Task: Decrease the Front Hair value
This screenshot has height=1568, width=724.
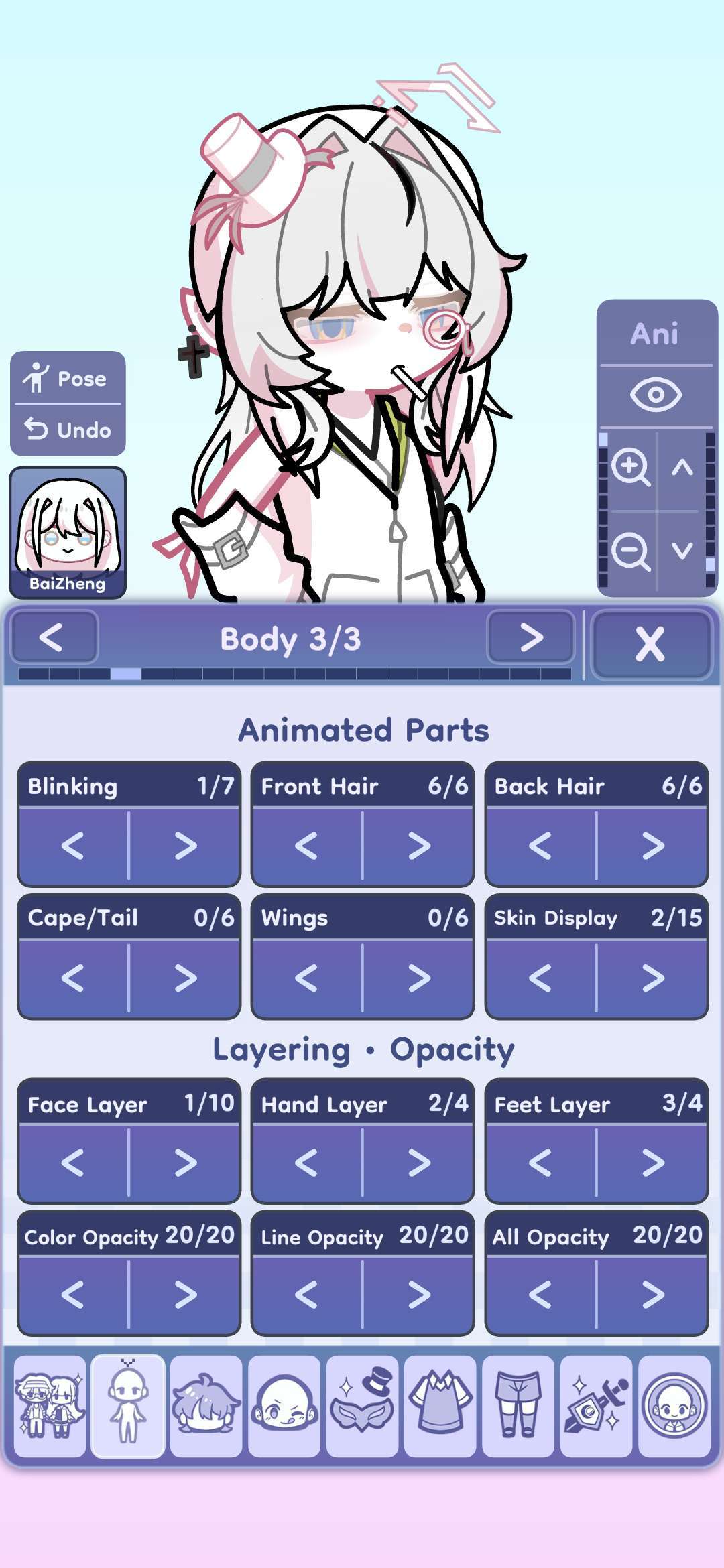Action: (307, 846)
